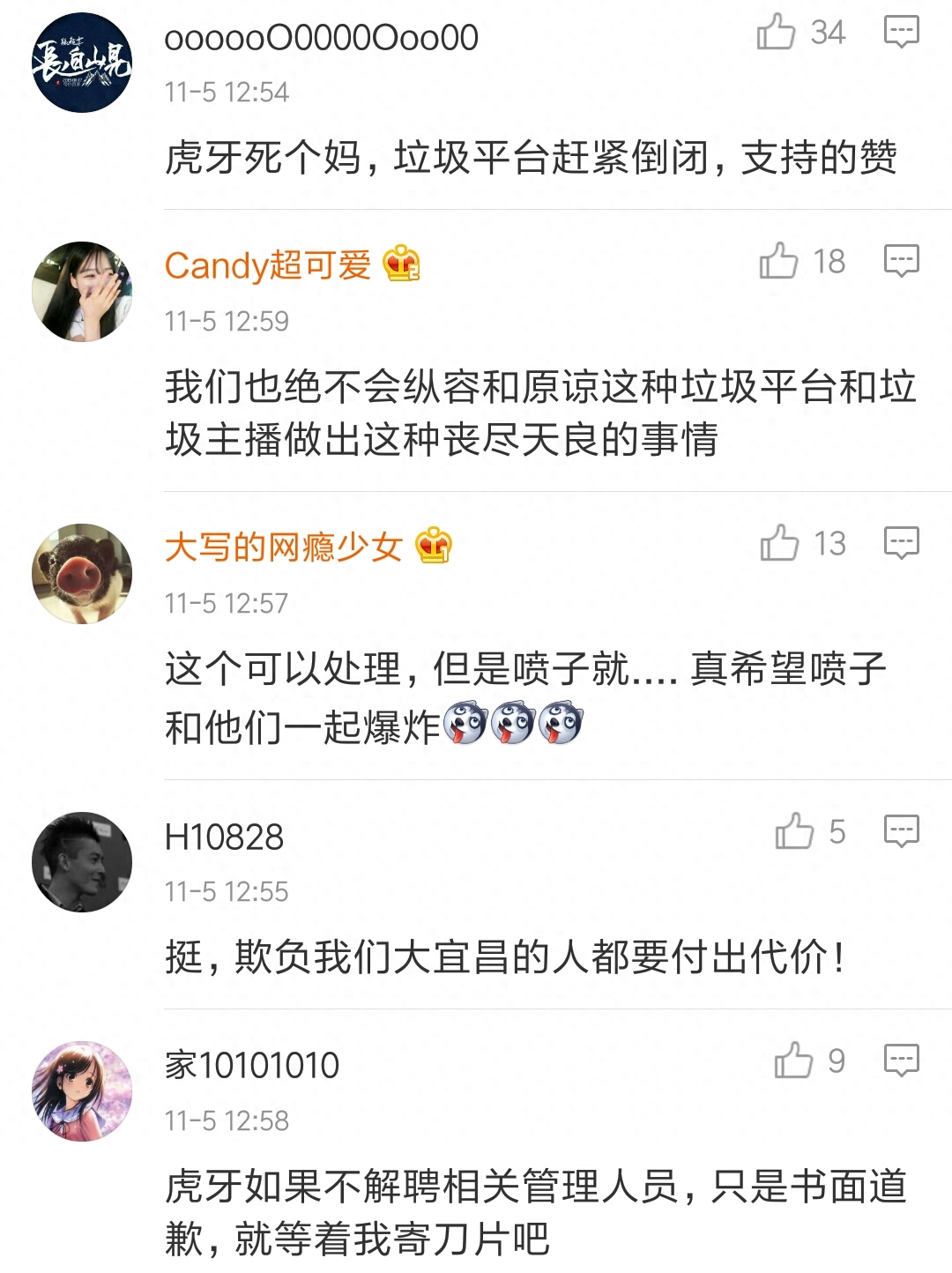Like the comment from H10828
The width and height of the screenshot is (952, 1273).
[x=794, y=831]
